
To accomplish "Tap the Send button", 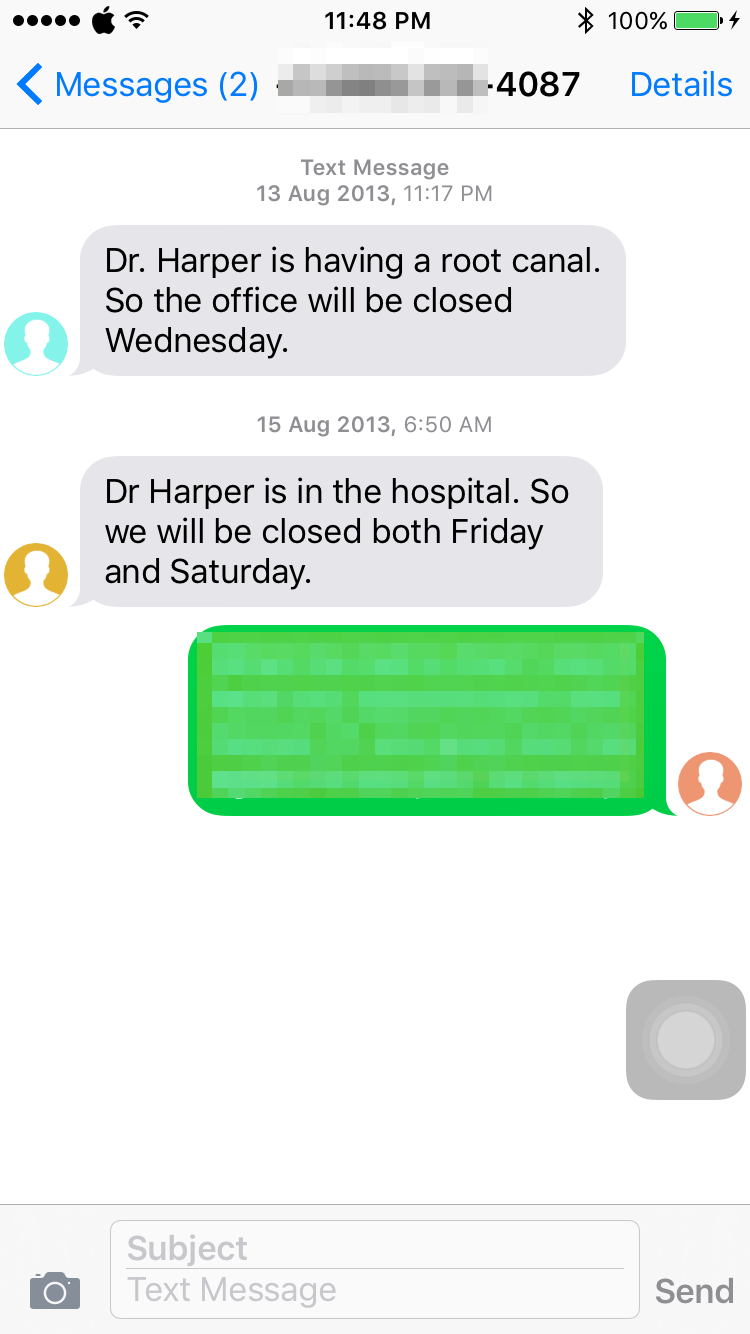I will (694, 1291).
